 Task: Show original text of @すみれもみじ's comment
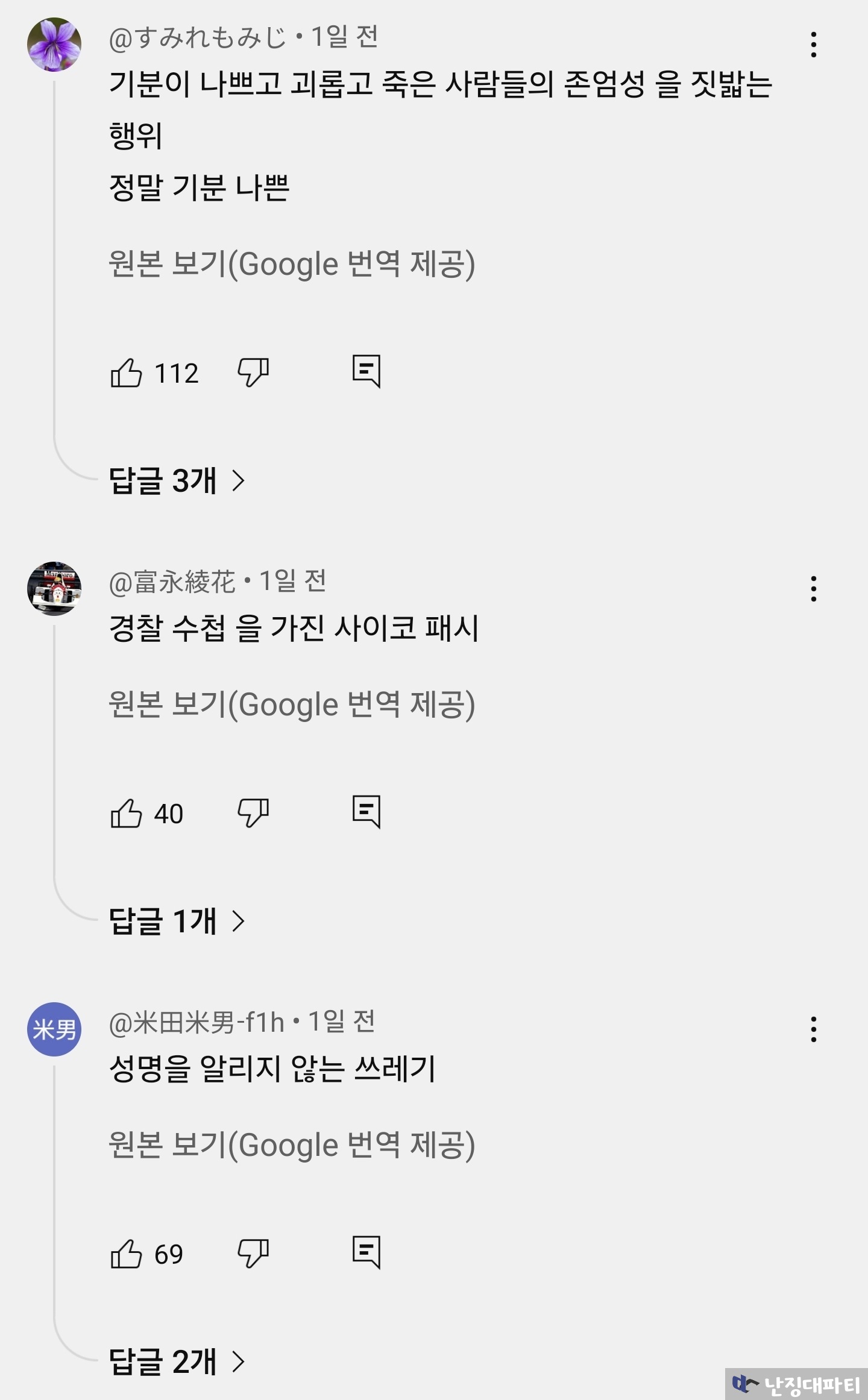coord(292,264)
